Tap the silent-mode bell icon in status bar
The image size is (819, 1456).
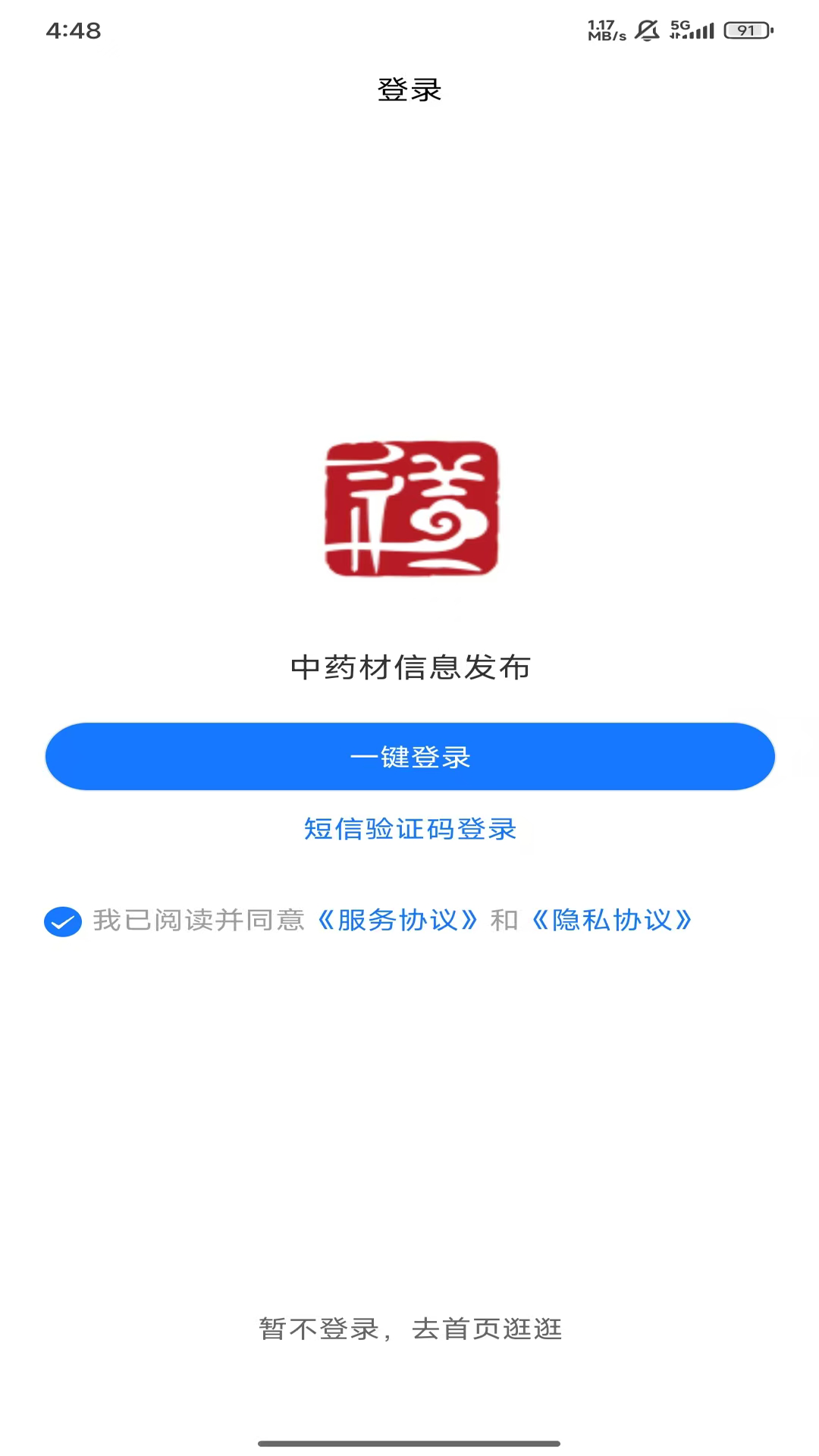[645, 30]
